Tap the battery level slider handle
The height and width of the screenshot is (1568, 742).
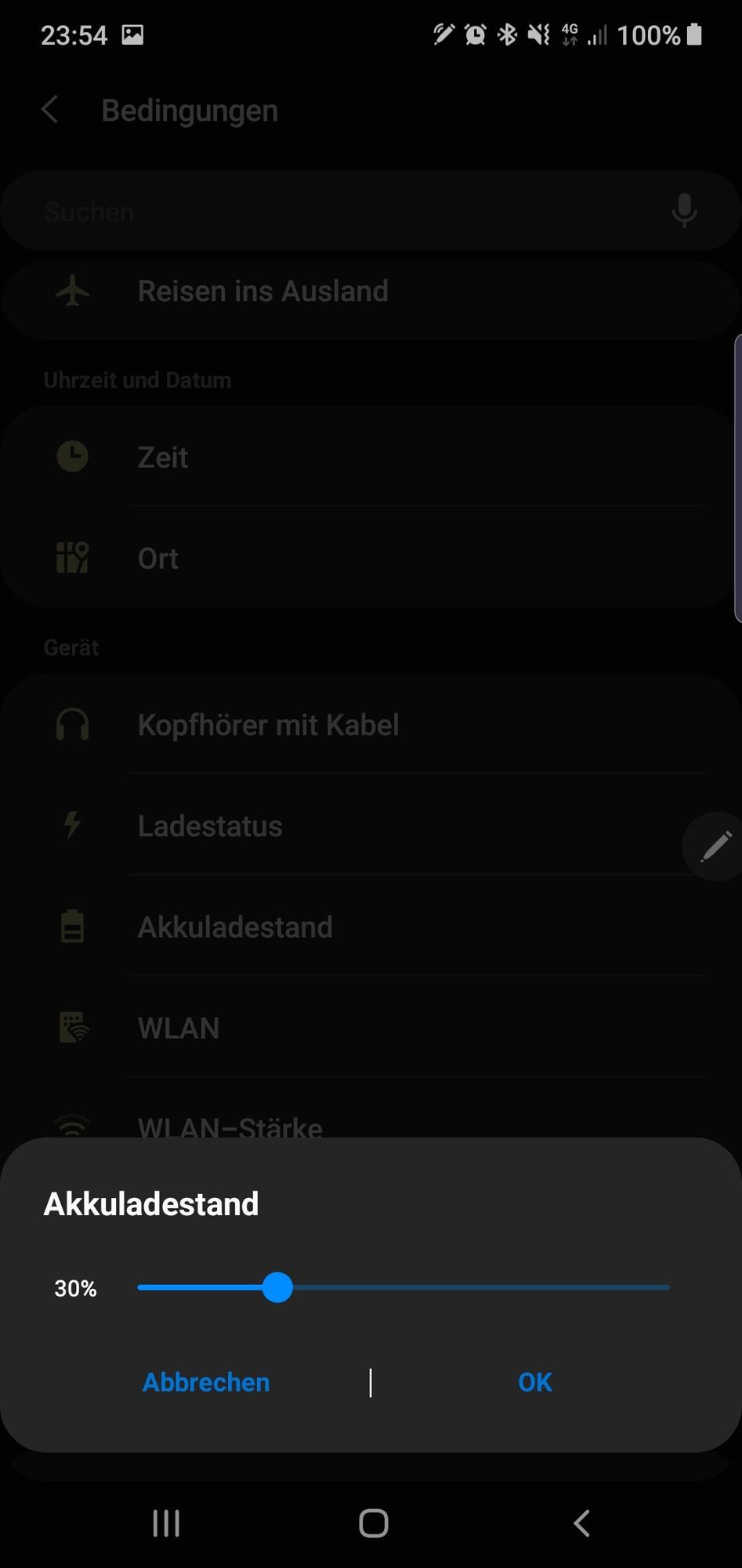coord(277,1287)
